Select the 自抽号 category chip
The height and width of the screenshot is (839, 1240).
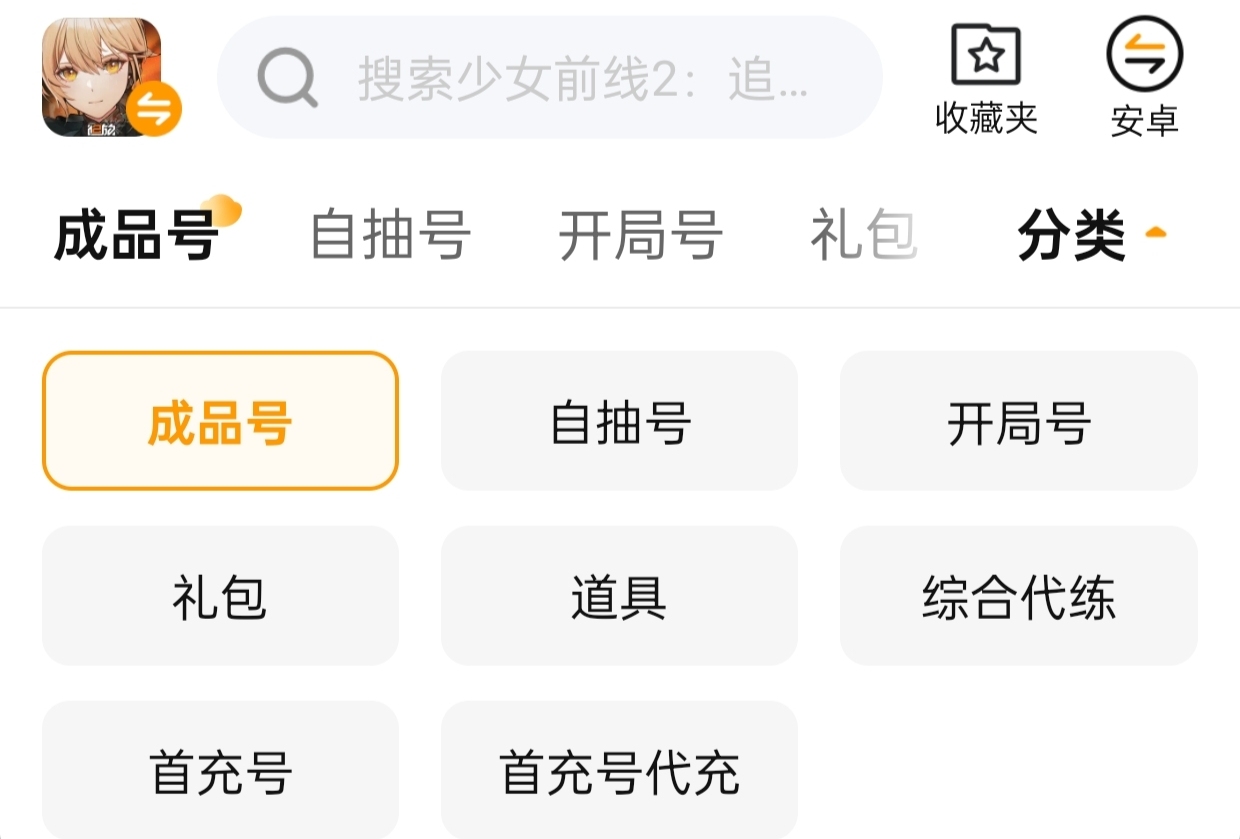(619, 421)
